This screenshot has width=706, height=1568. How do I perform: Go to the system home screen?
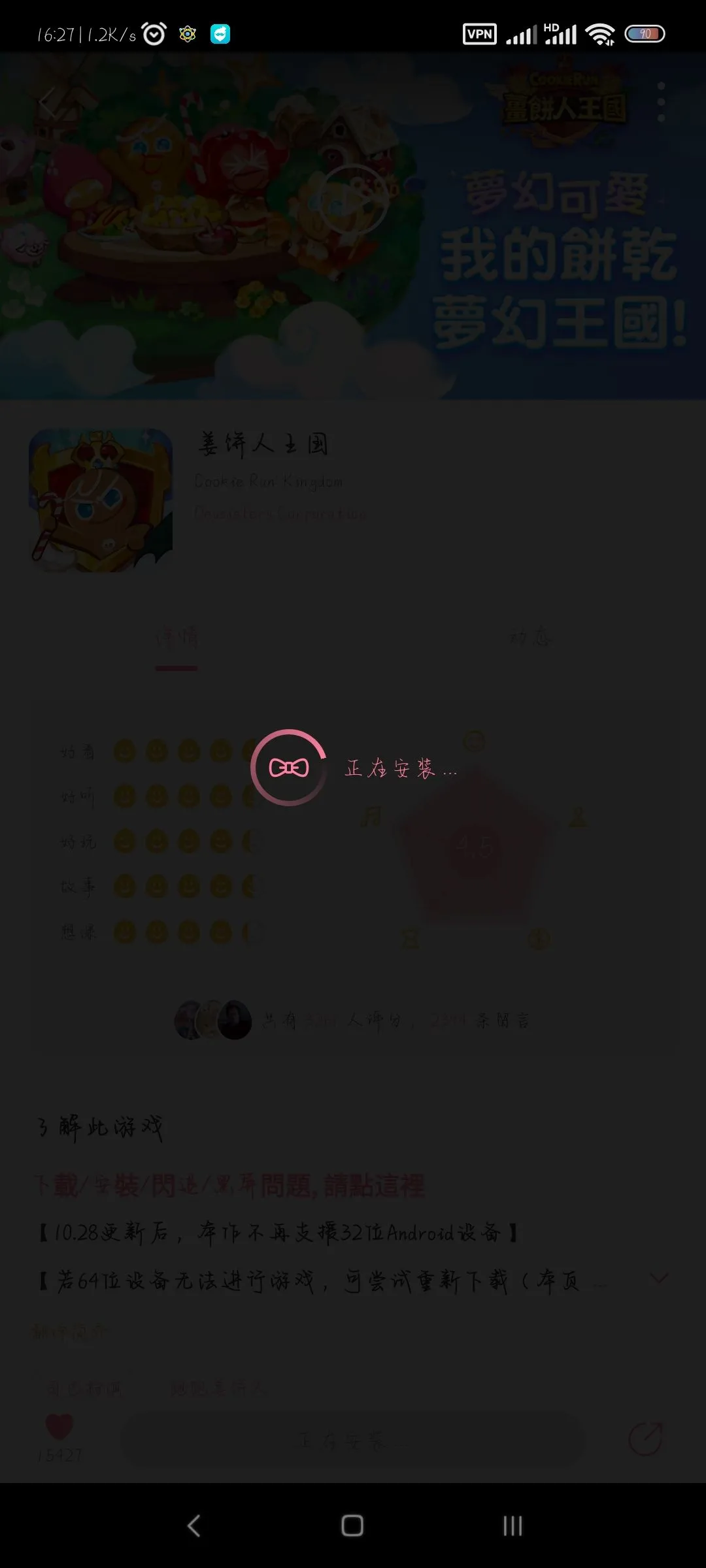tap(352, 1526)
